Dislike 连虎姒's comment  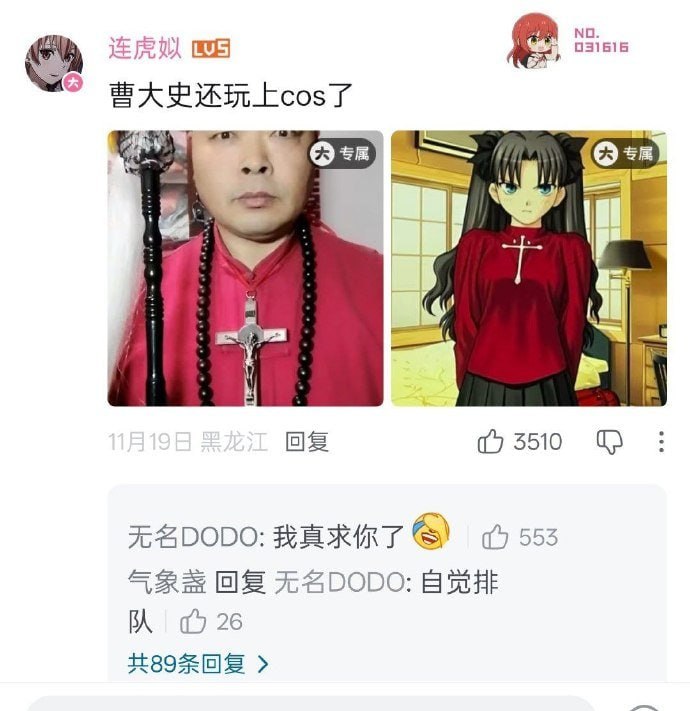[609, 442]
